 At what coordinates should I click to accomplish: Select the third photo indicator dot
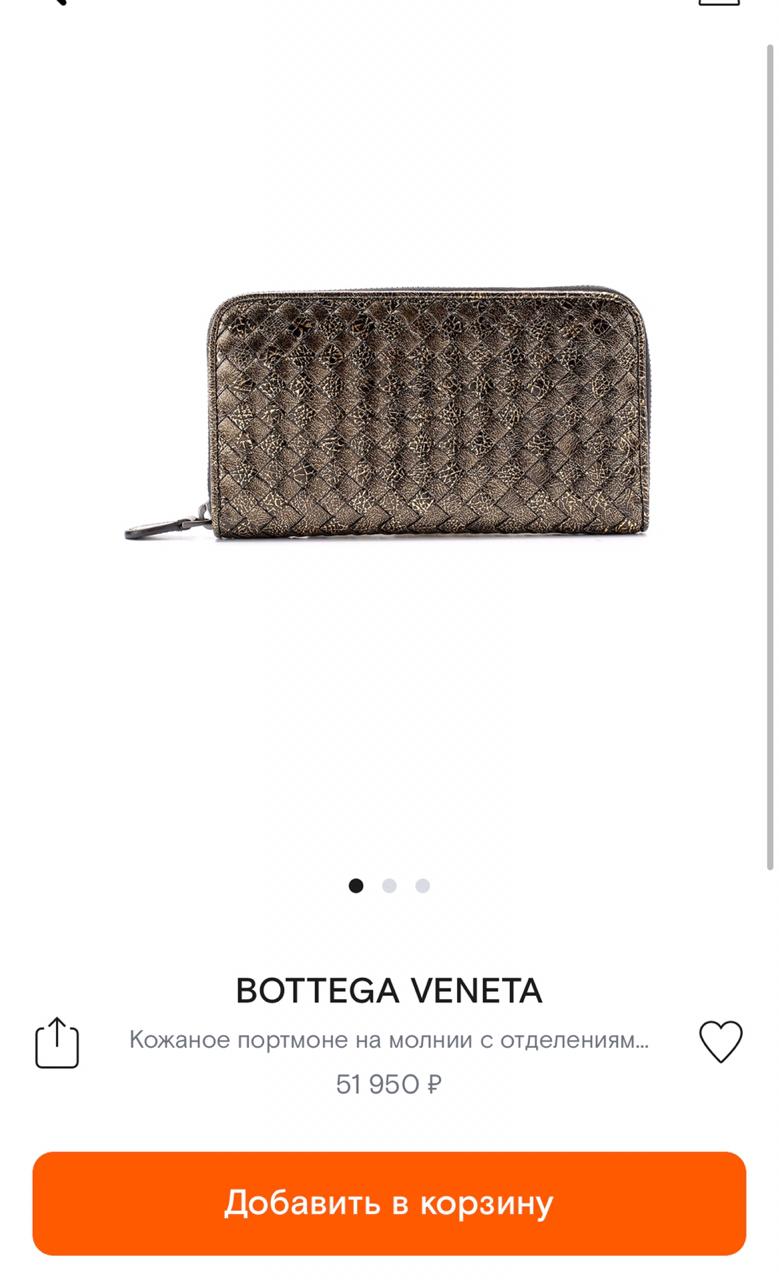tap(423, 886)
